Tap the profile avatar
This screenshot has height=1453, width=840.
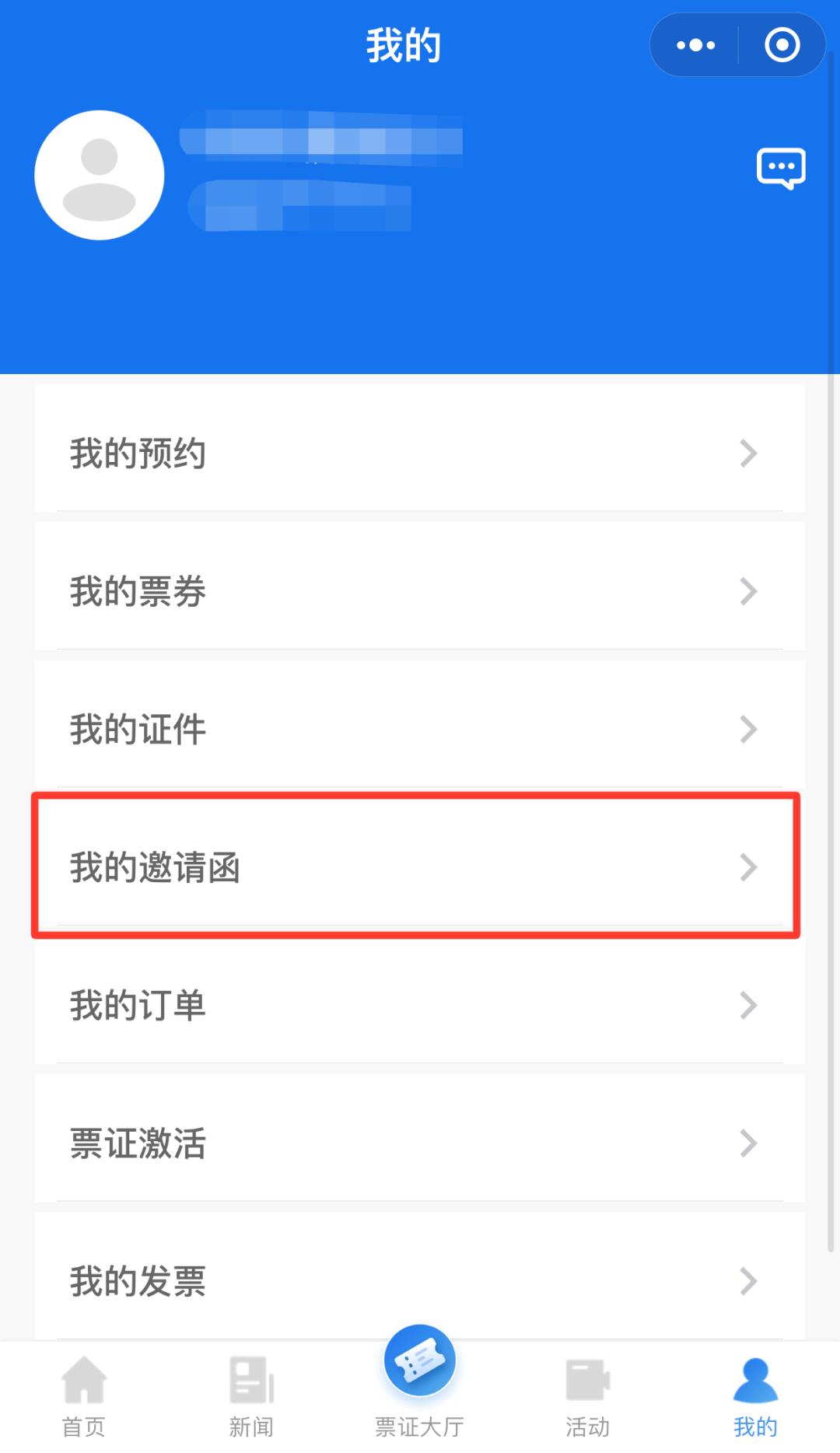(x=100, y=176)
